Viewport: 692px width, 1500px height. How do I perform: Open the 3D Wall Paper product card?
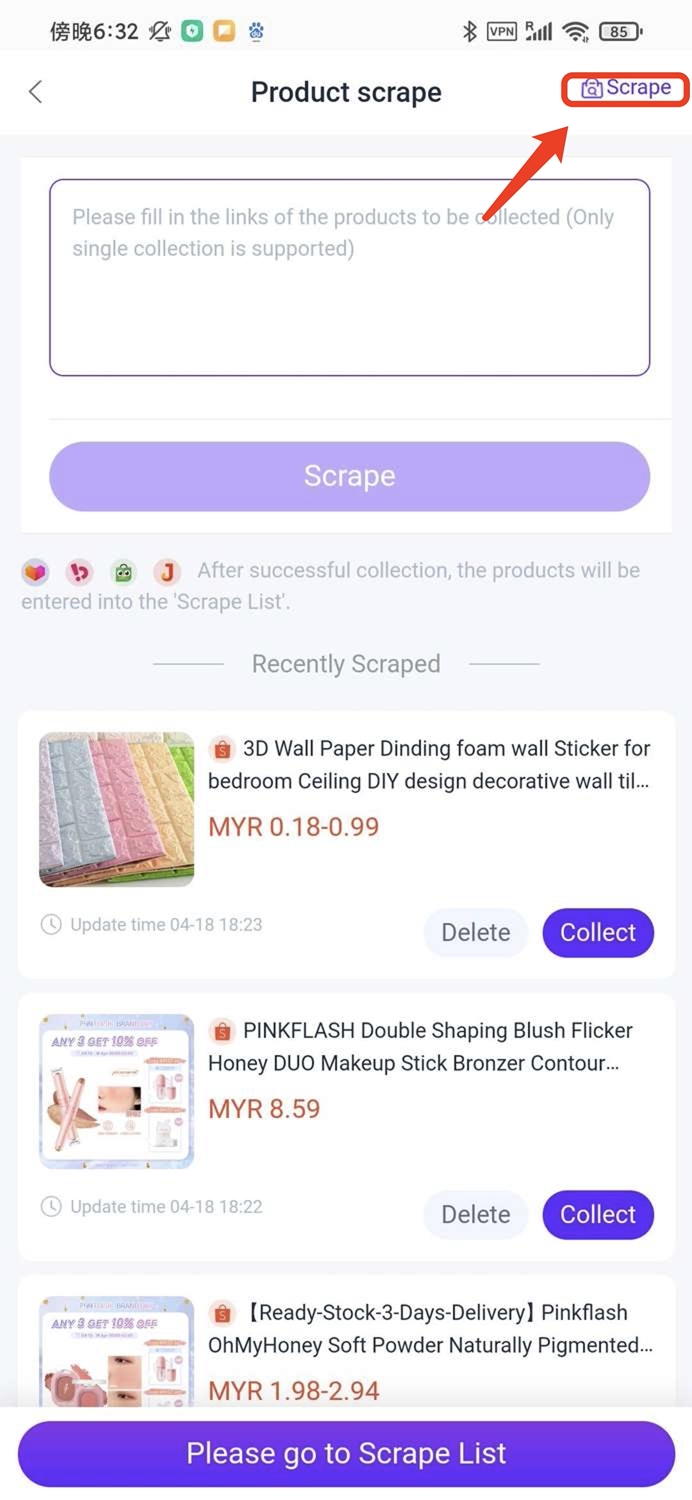click(x=346, y=844)
